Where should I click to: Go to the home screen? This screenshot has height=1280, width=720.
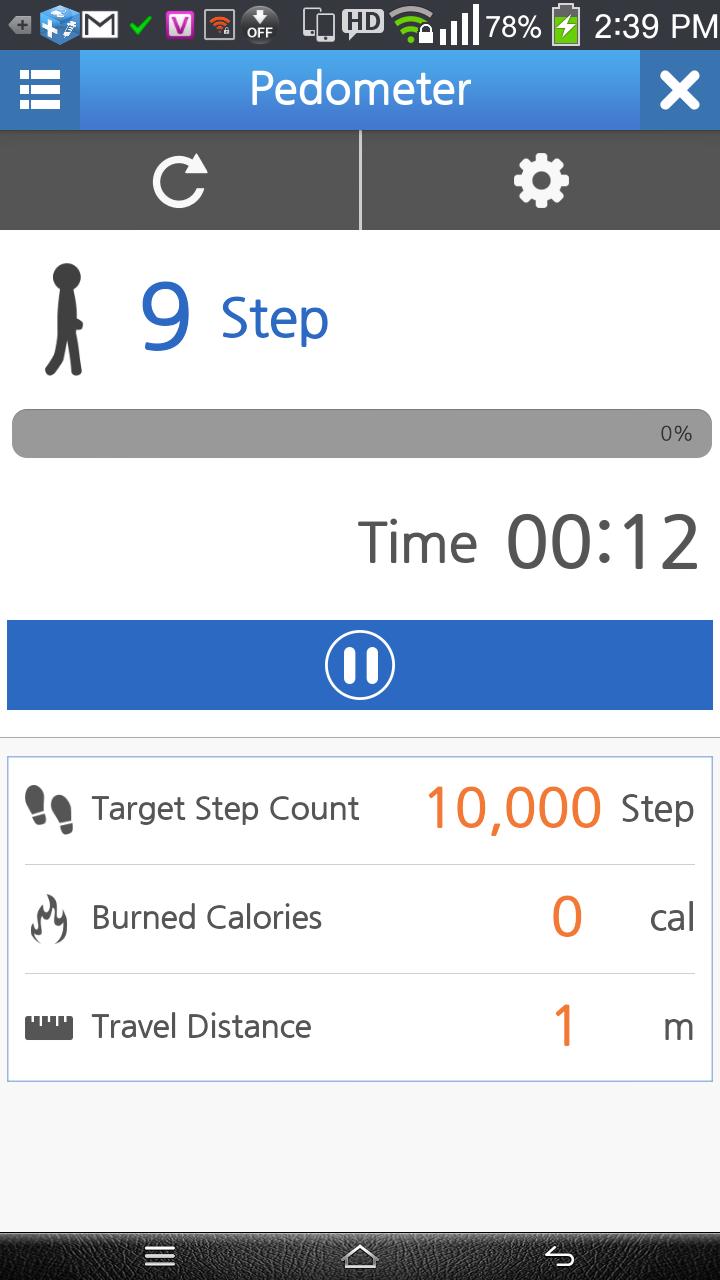coord(360,1255)
